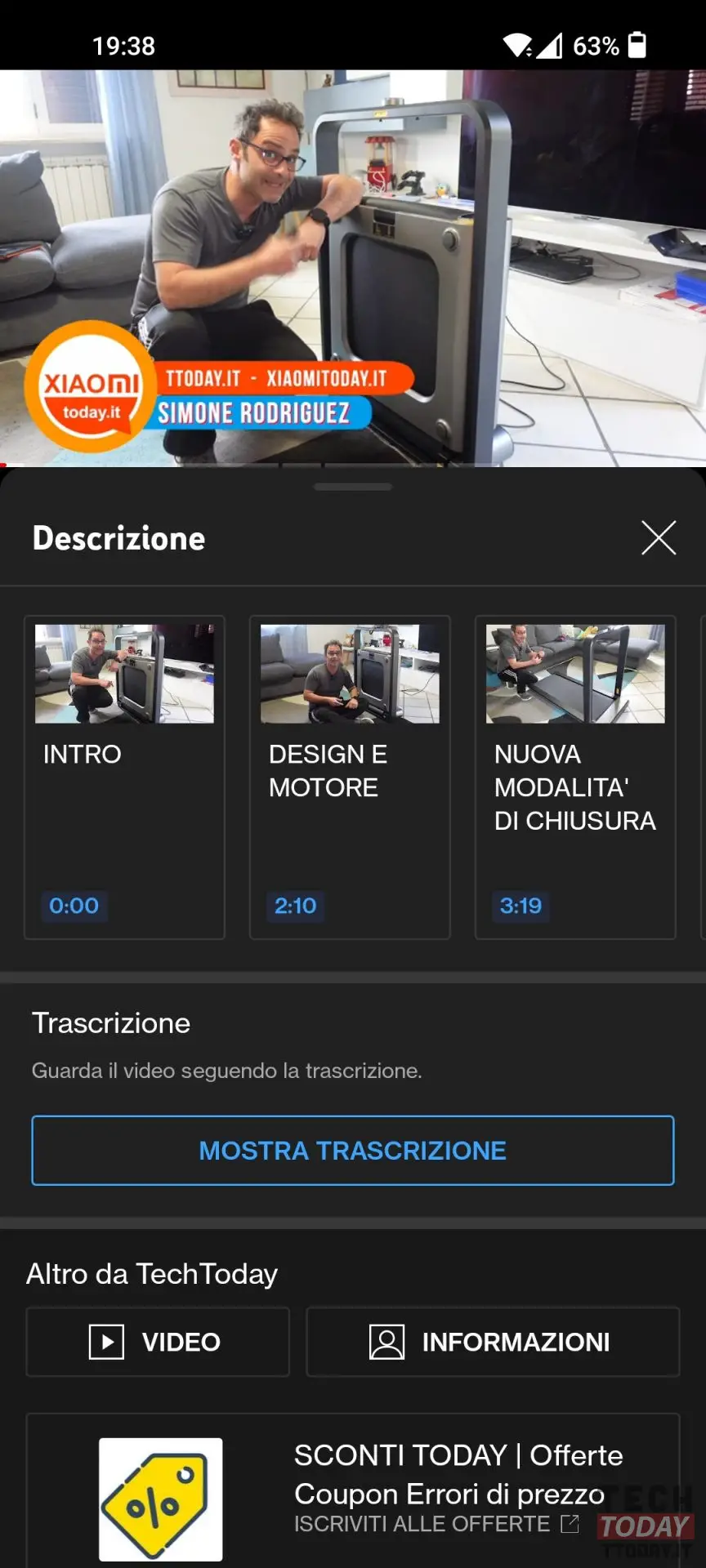Tap the cellular signal icon in the status bar
The image size is (706, 1568).
(548, 47)
